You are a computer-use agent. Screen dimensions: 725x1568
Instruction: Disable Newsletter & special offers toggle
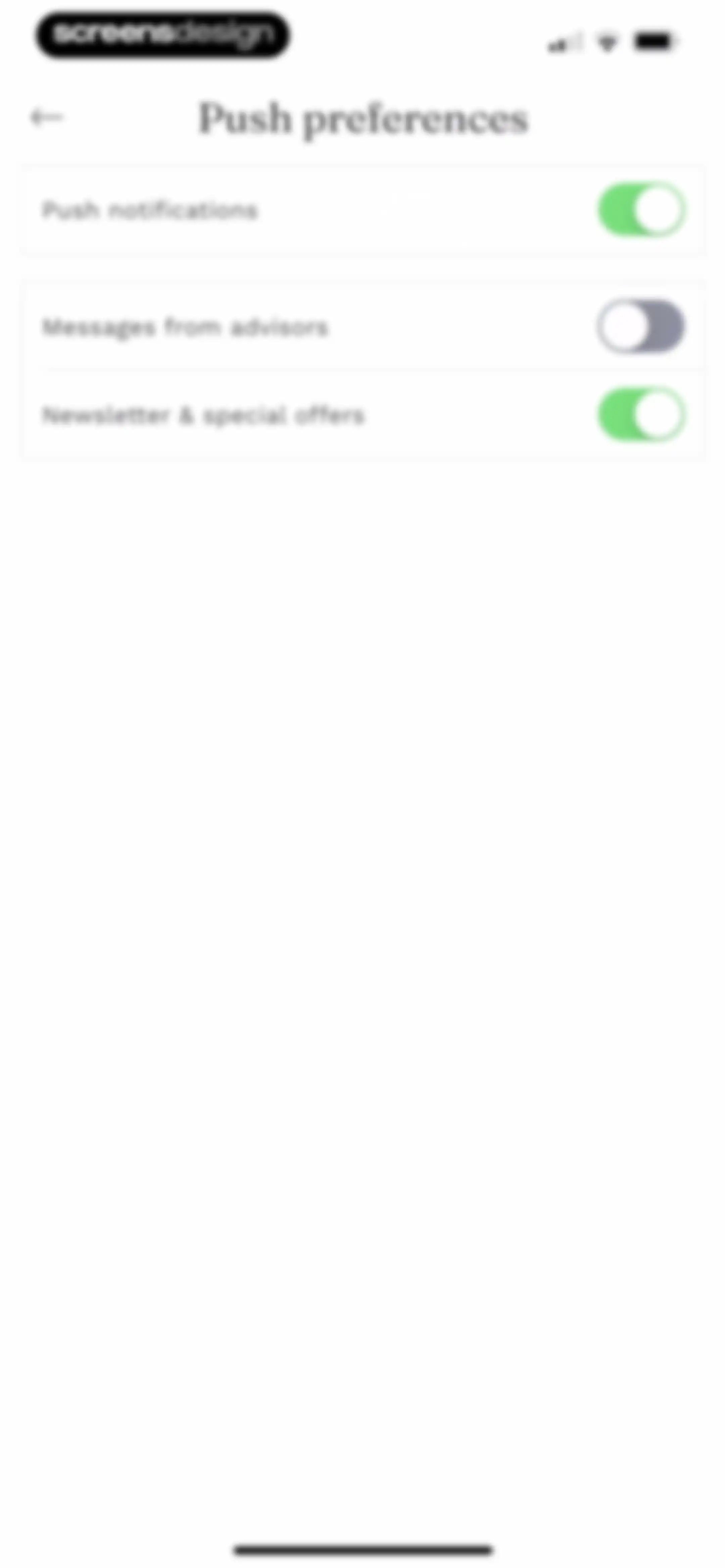[641, 415]
